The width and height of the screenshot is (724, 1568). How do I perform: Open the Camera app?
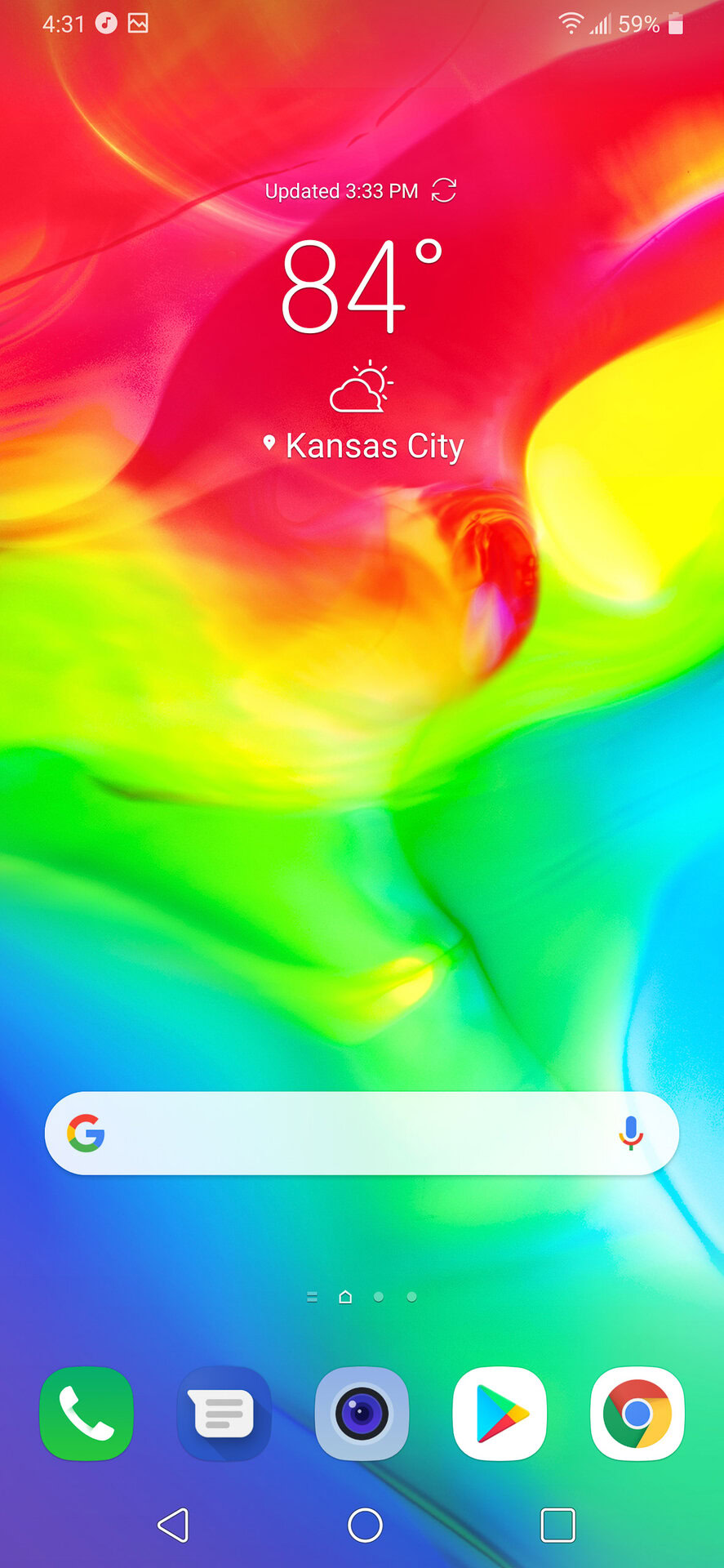[362, 1414]
